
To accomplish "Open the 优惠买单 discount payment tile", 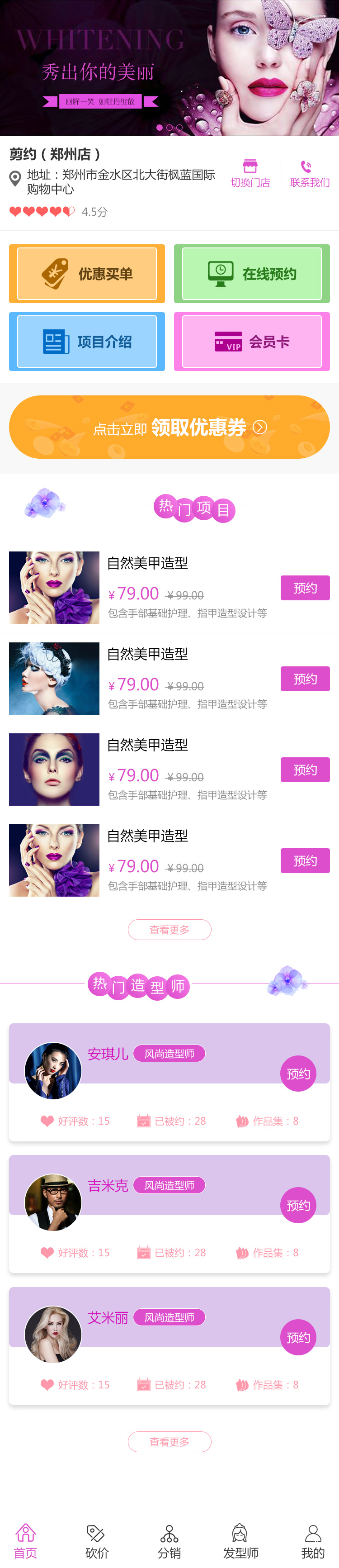I will [87, 274].
